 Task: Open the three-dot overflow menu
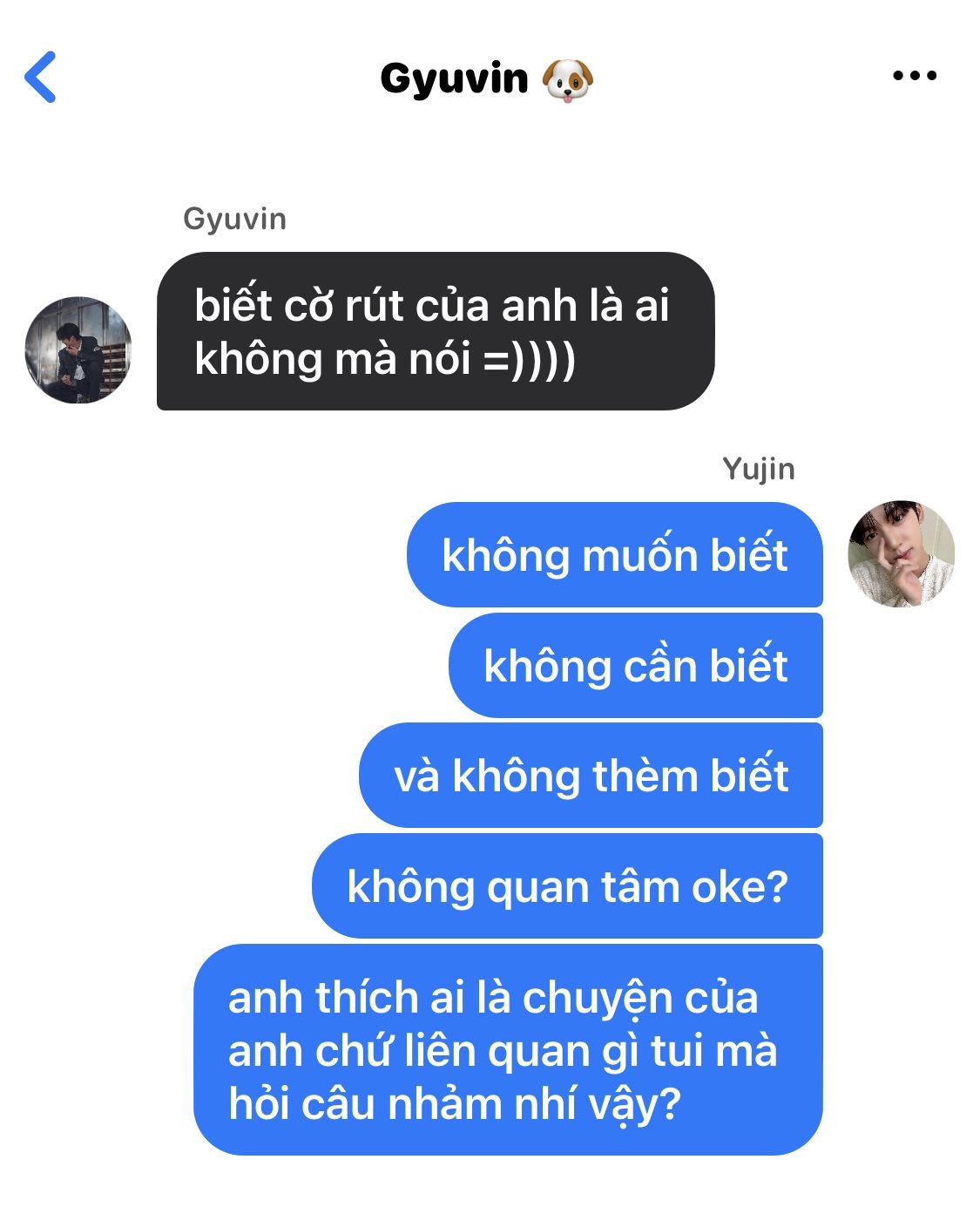[915, 76]
